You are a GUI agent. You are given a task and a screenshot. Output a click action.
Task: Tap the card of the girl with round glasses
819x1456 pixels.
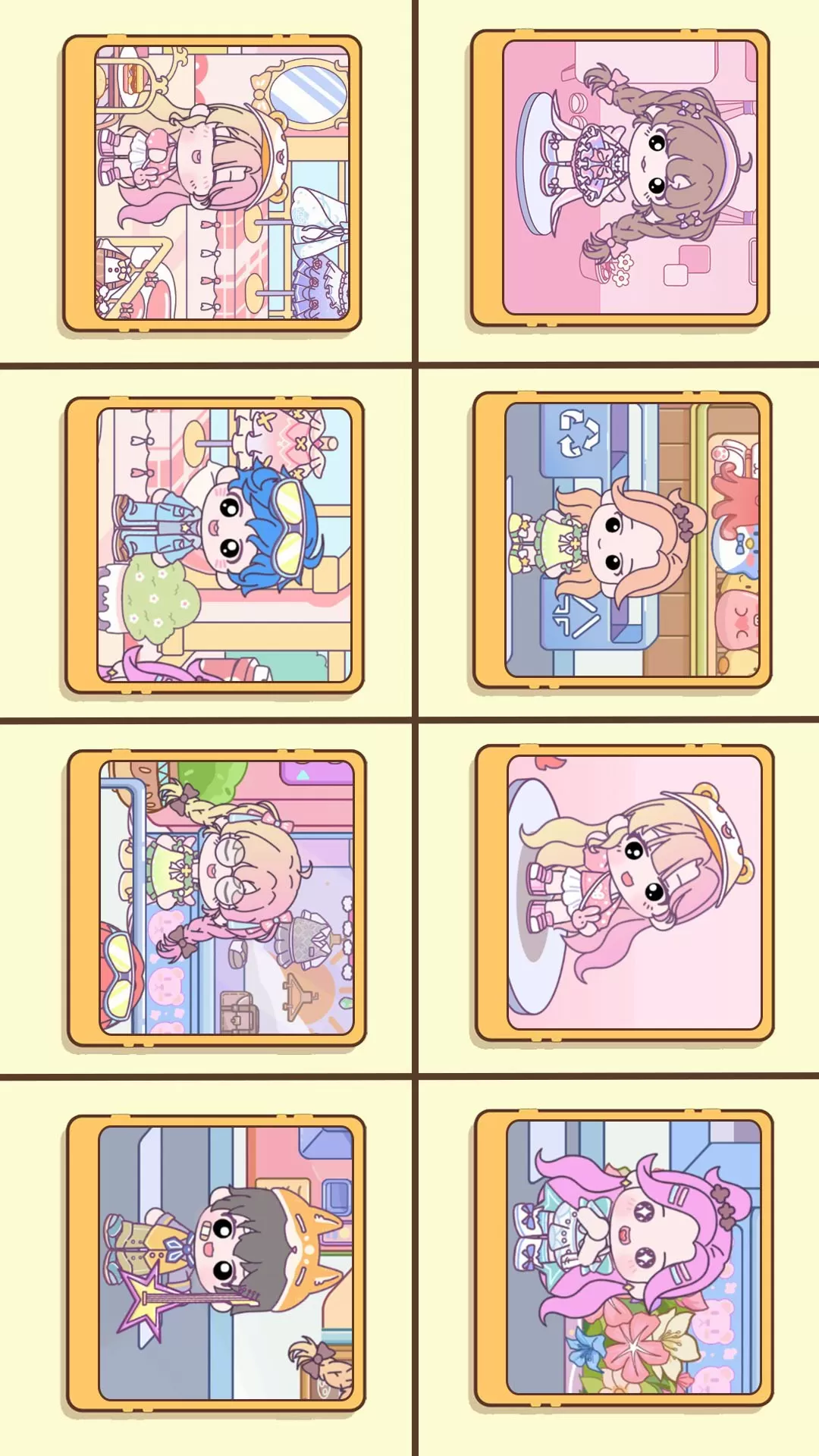coord(226,897)
